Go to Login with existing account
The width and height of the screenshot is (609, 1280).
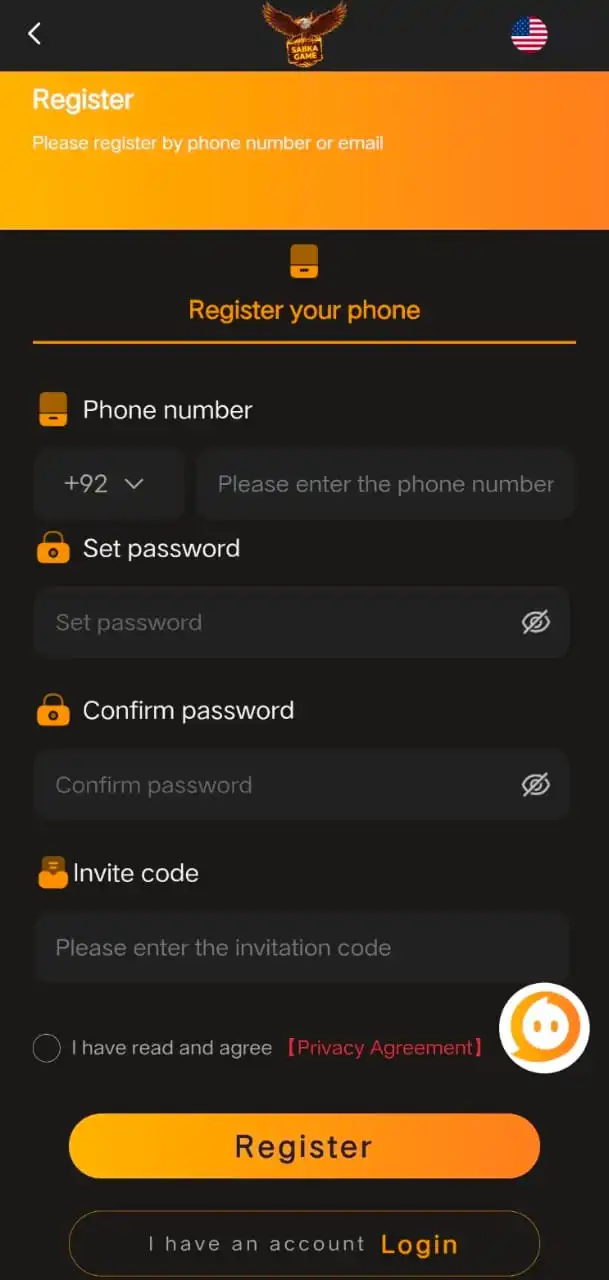coord(418,1244)
